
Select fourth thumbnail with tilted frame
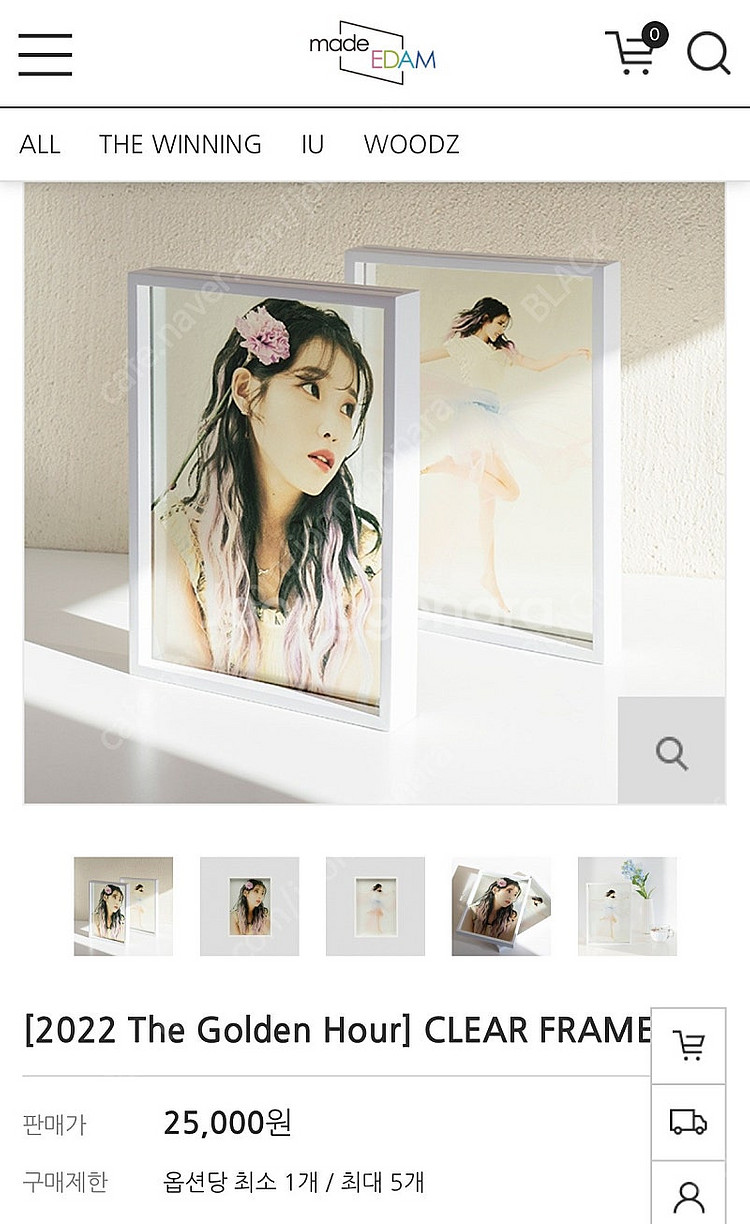(501, 906)
